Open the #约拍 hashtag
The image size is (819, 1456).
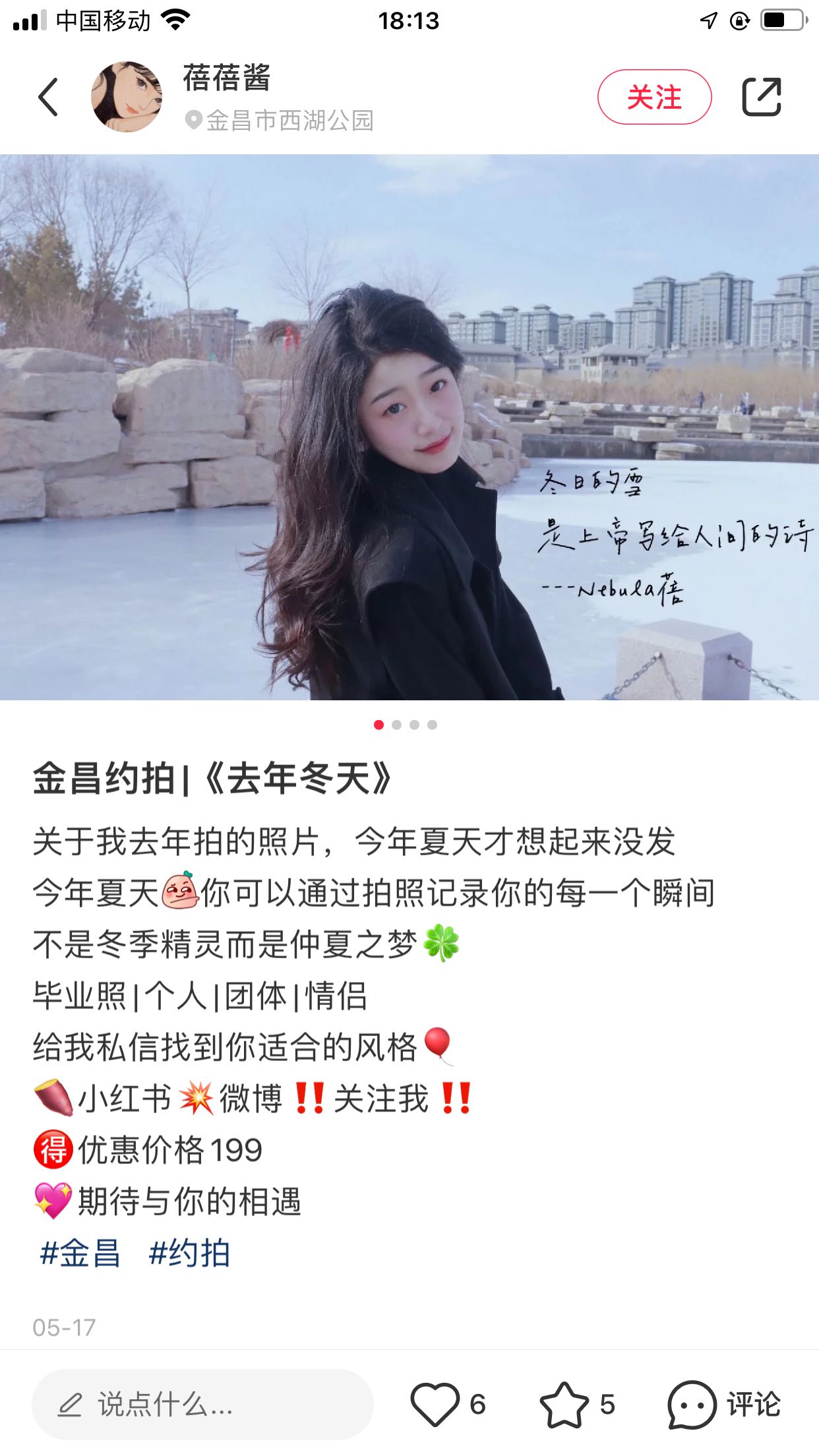click(x=190, y=1253)
